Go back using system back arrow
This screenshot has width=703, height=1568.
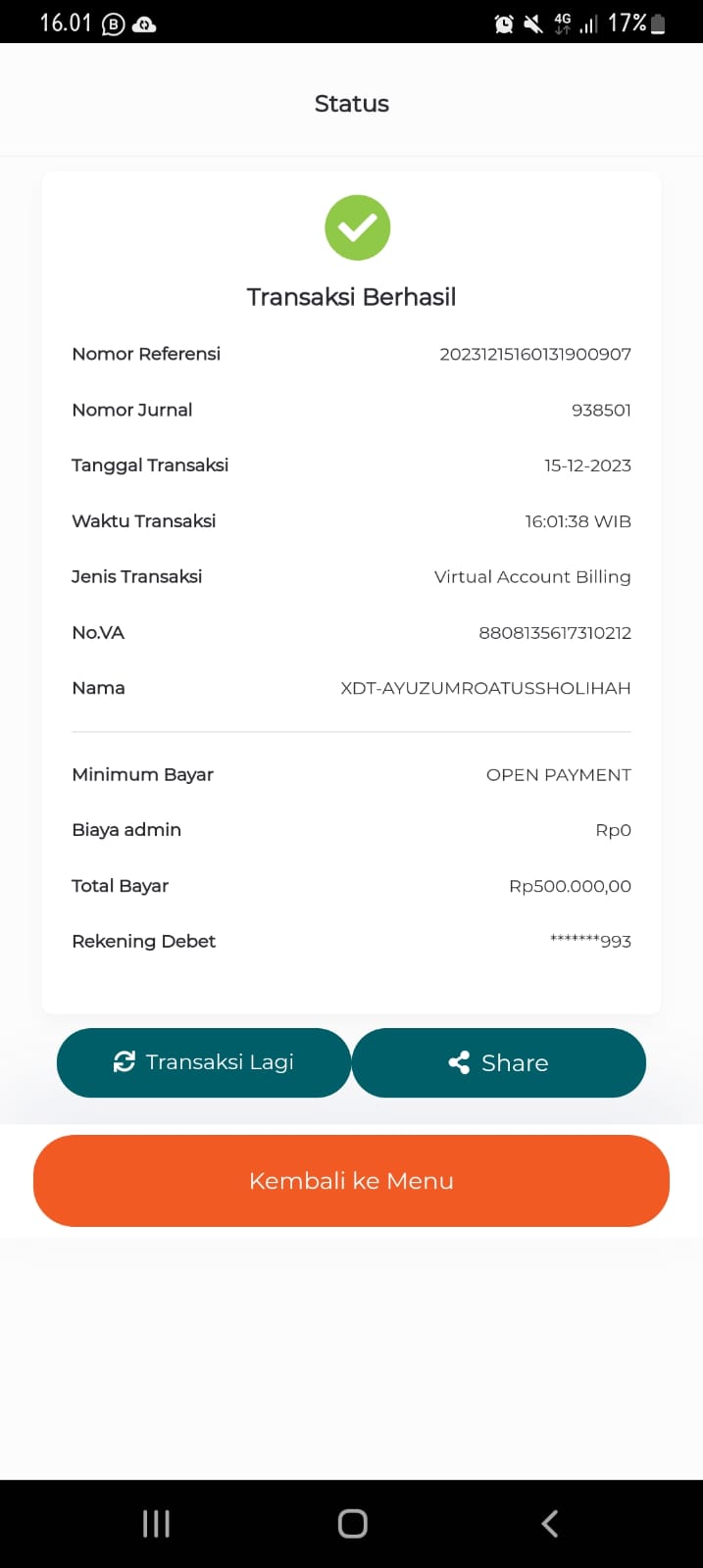click(x=549, y=1523)
